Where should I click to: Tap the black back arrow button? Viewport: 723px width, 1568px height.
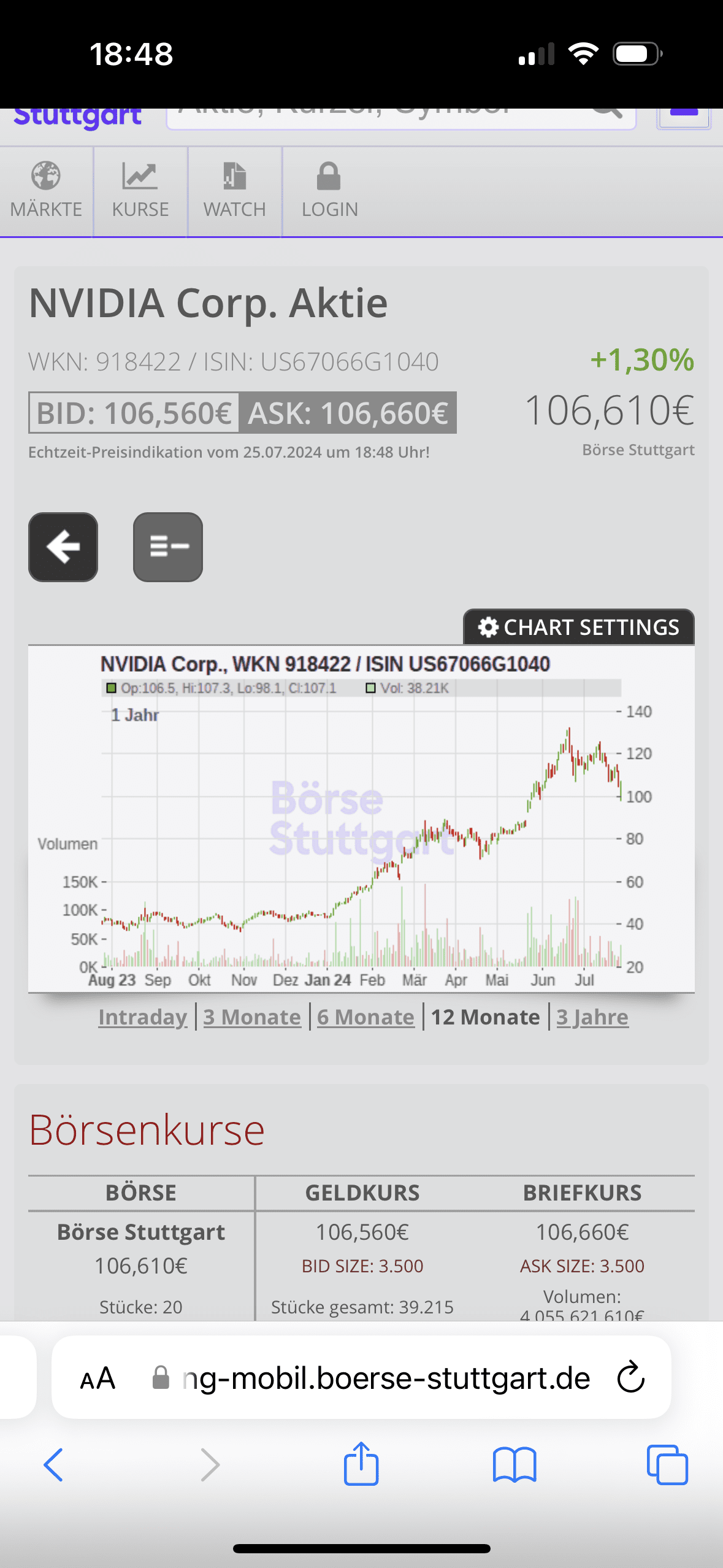click(x=63, y=547)
